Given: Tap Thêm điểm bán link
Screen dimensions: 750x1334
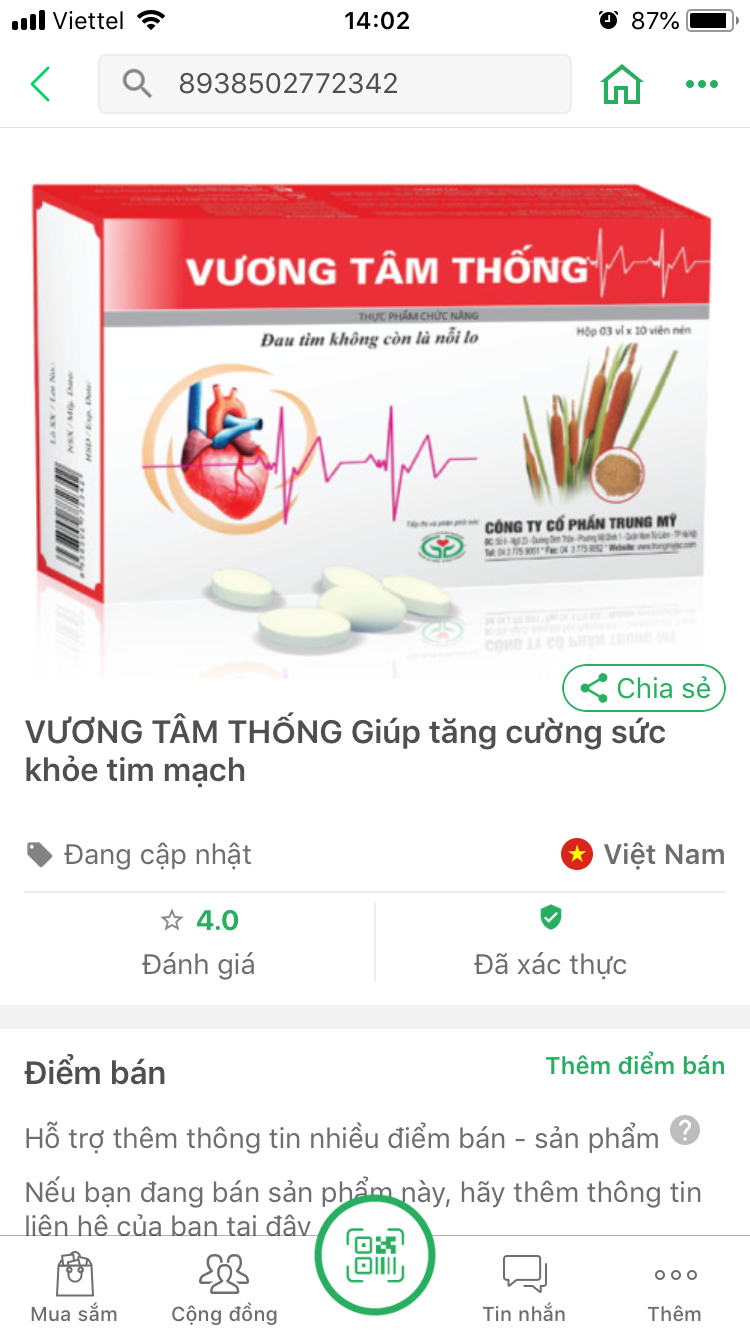Looking at the screenshot, I should (635, 1066).
